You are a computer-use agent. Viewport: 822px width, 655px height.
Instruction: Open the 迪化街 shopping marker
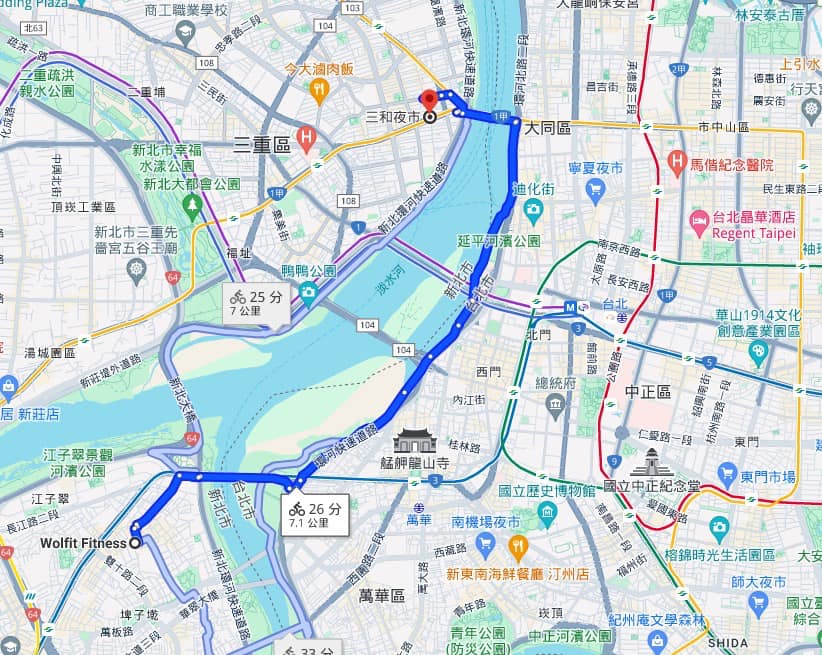(x=532, y=209)
